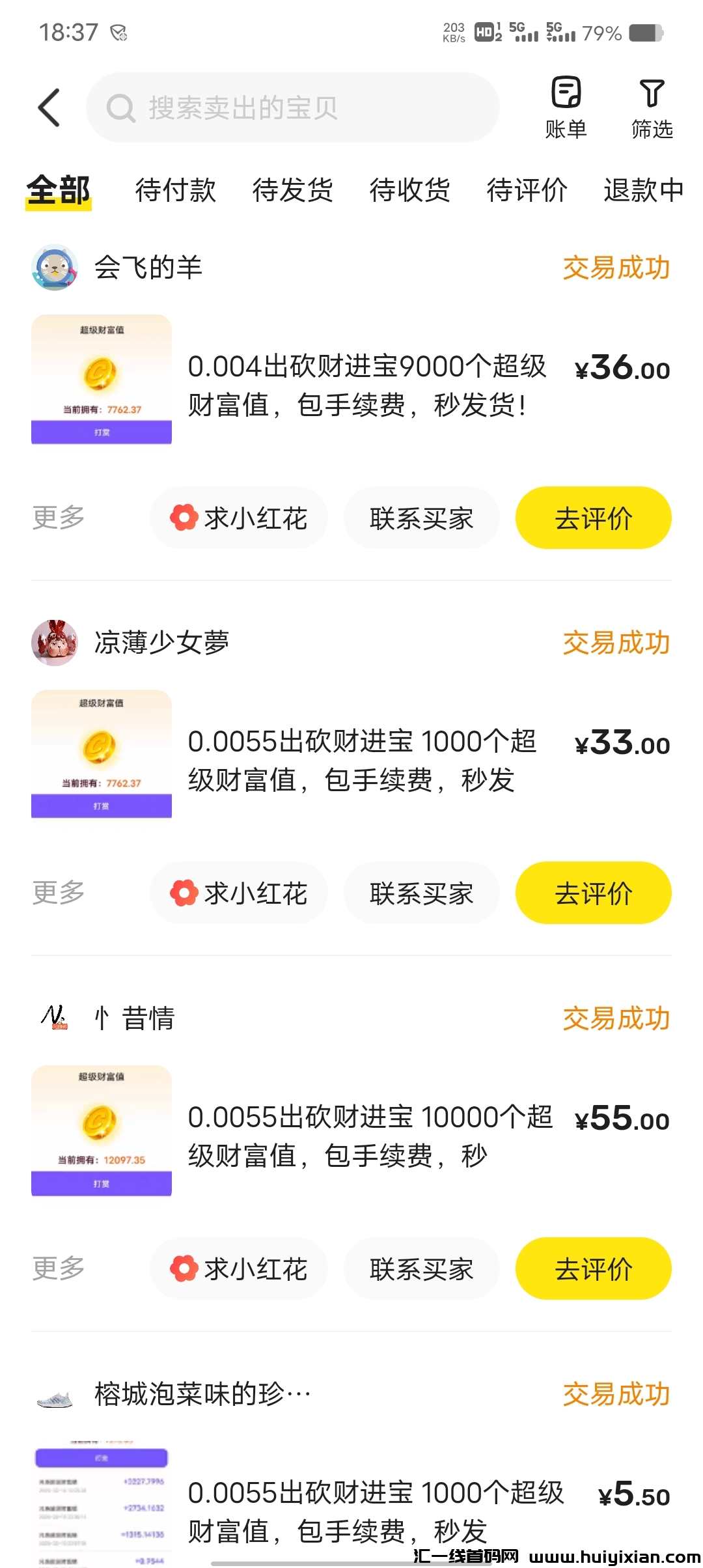Open the 账单 bill page
This screenshot has height=1568, width=703.
566,108
